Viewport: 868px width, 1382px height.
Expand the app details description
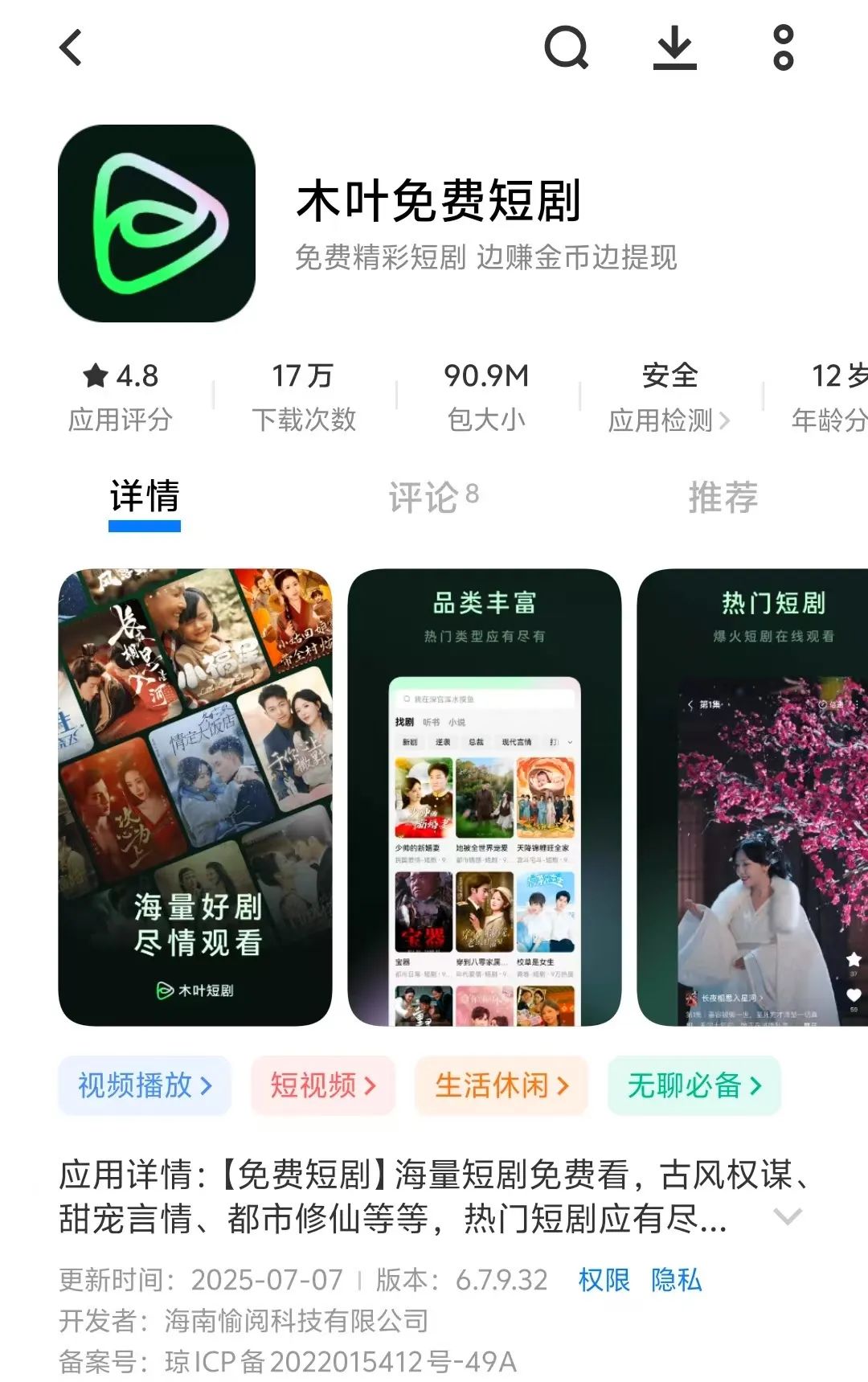point(787,1216)
